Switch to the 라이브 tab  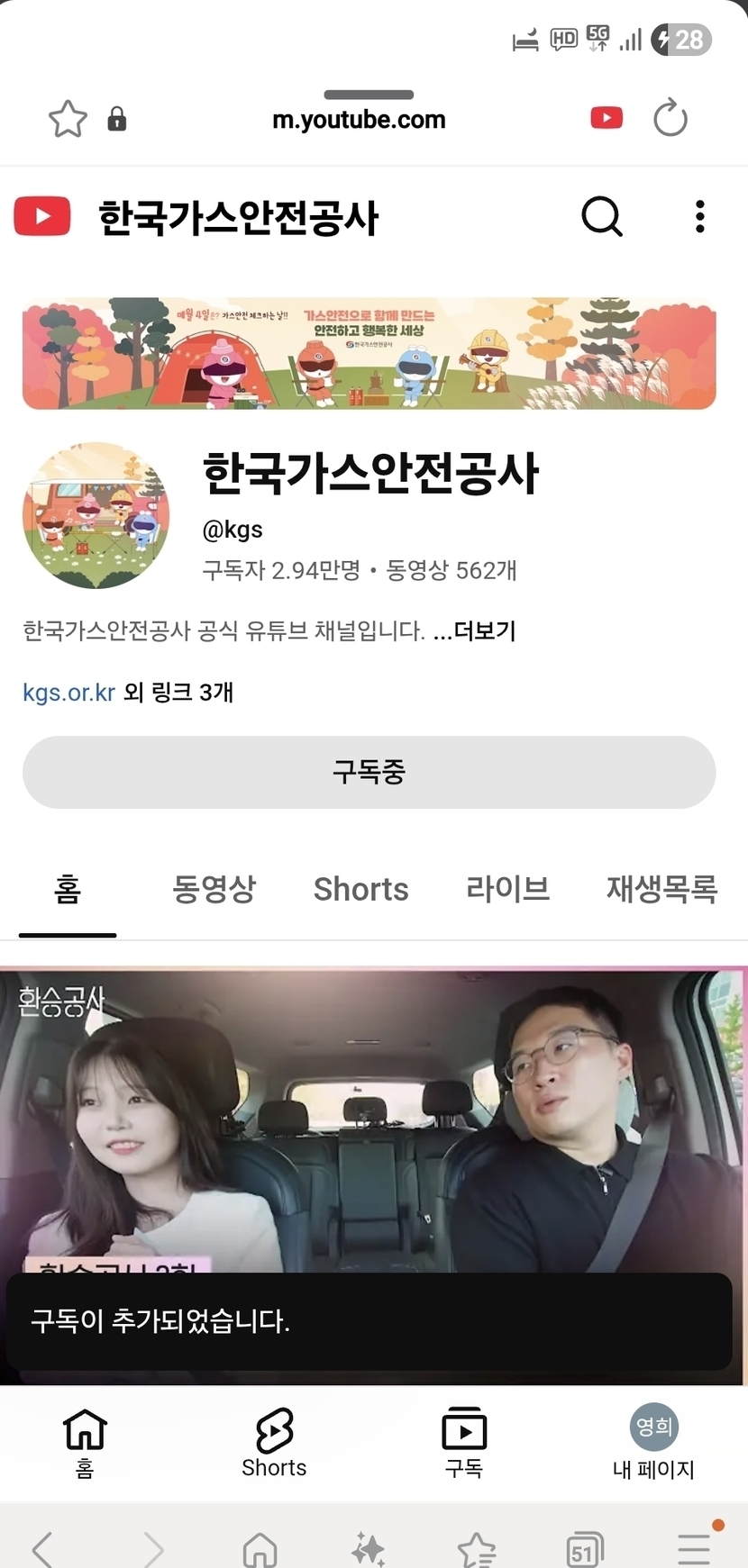[x=507, y=889]
